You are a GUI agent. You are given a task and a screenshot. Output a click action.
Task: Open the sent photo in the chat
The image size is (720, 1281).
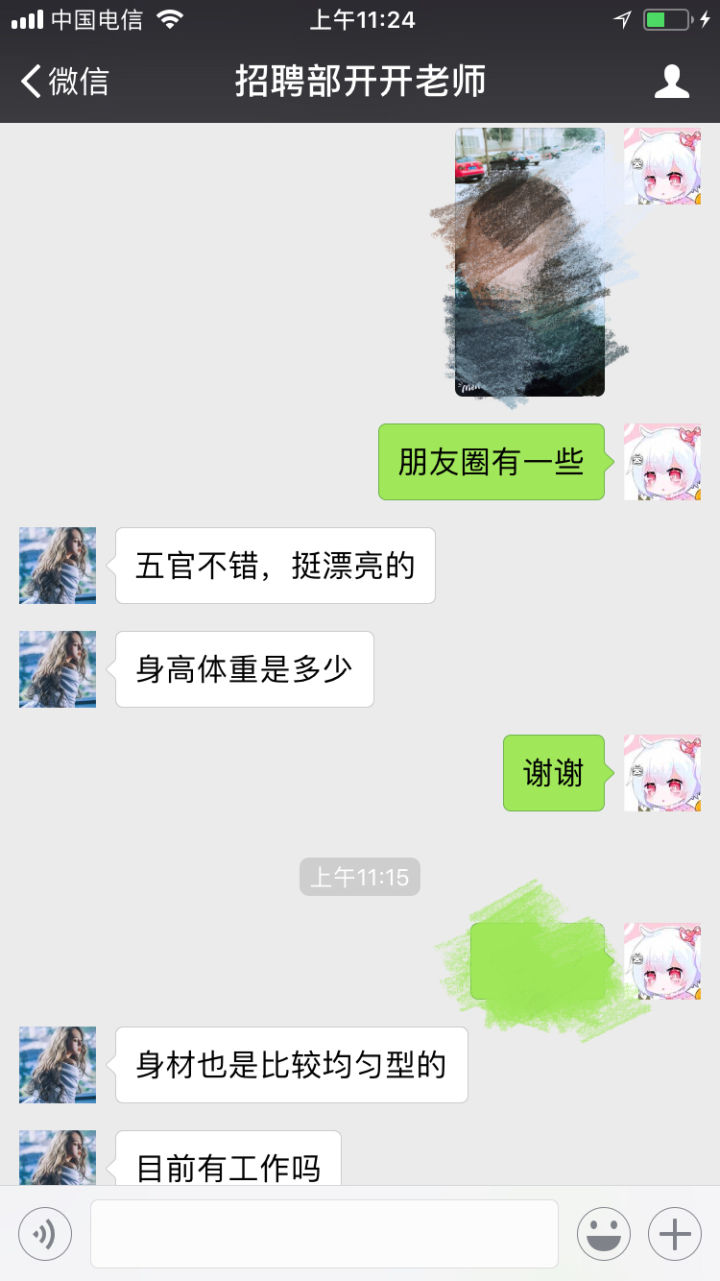tap(530, 262)
